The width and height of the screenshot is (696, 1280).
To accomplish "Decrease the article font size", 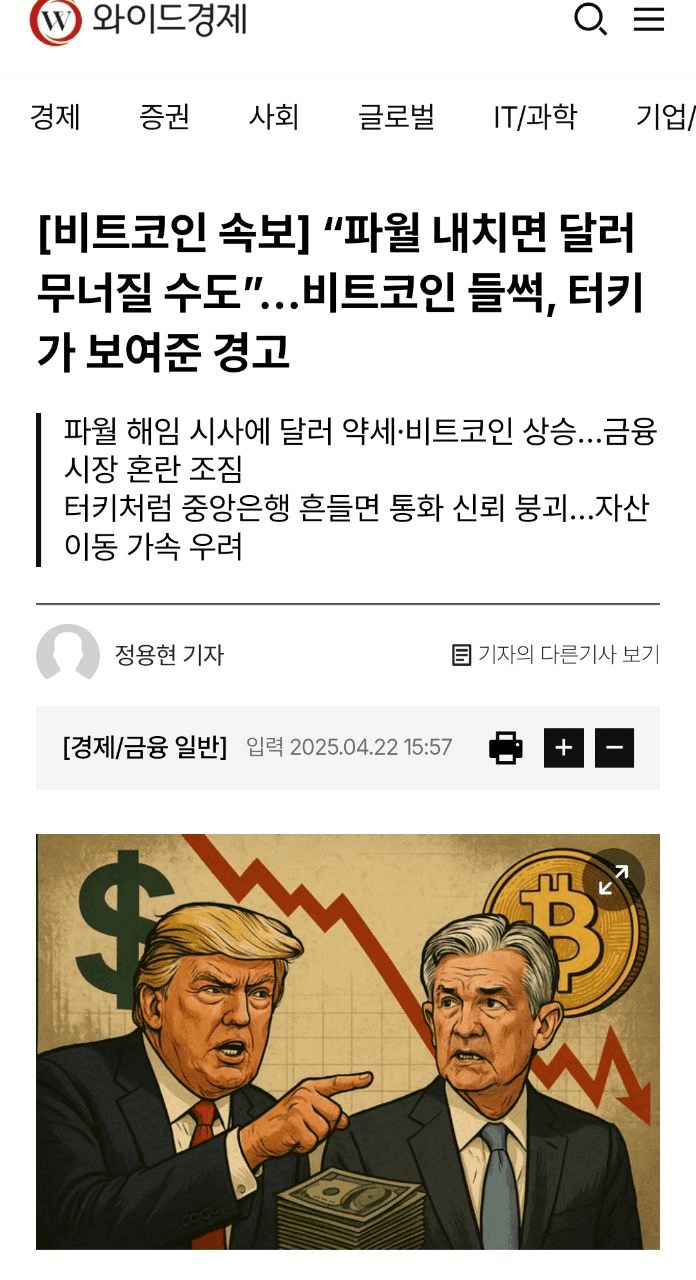I will (614, 748).
